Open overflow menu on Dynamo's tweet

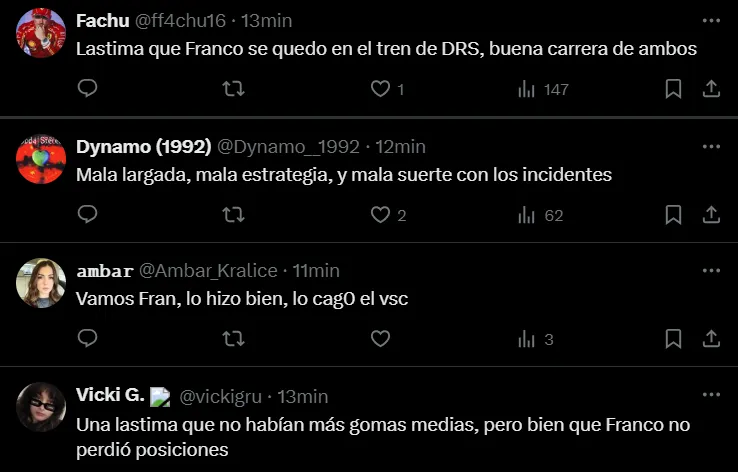tap(711, 146)
